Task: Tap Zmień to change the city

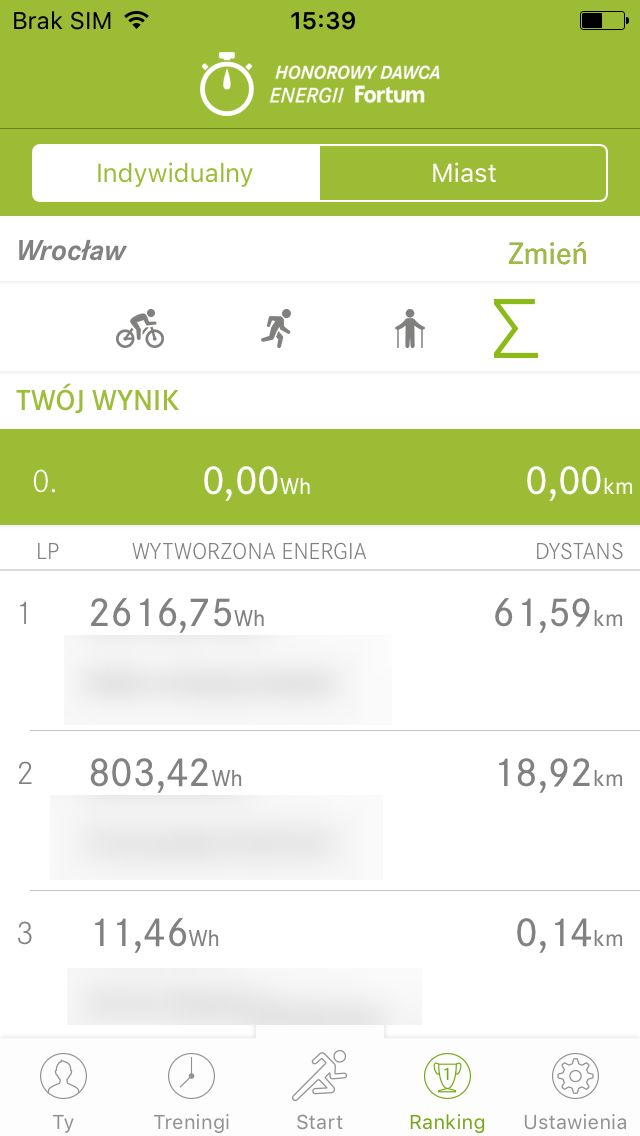Action: [x=547, y=254]
